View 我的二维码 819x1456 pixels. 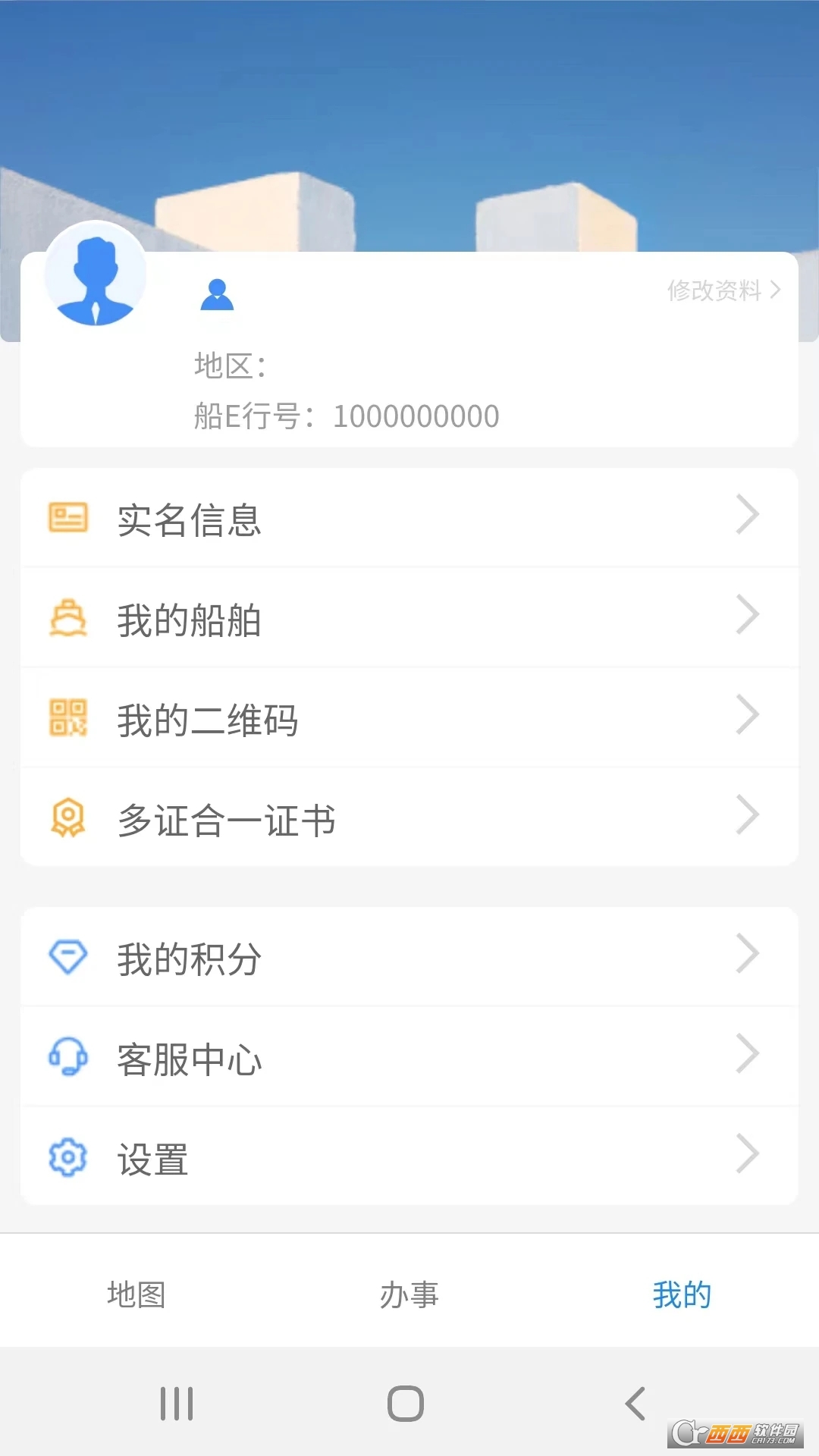pyautogui.click(x=409, y=719)
